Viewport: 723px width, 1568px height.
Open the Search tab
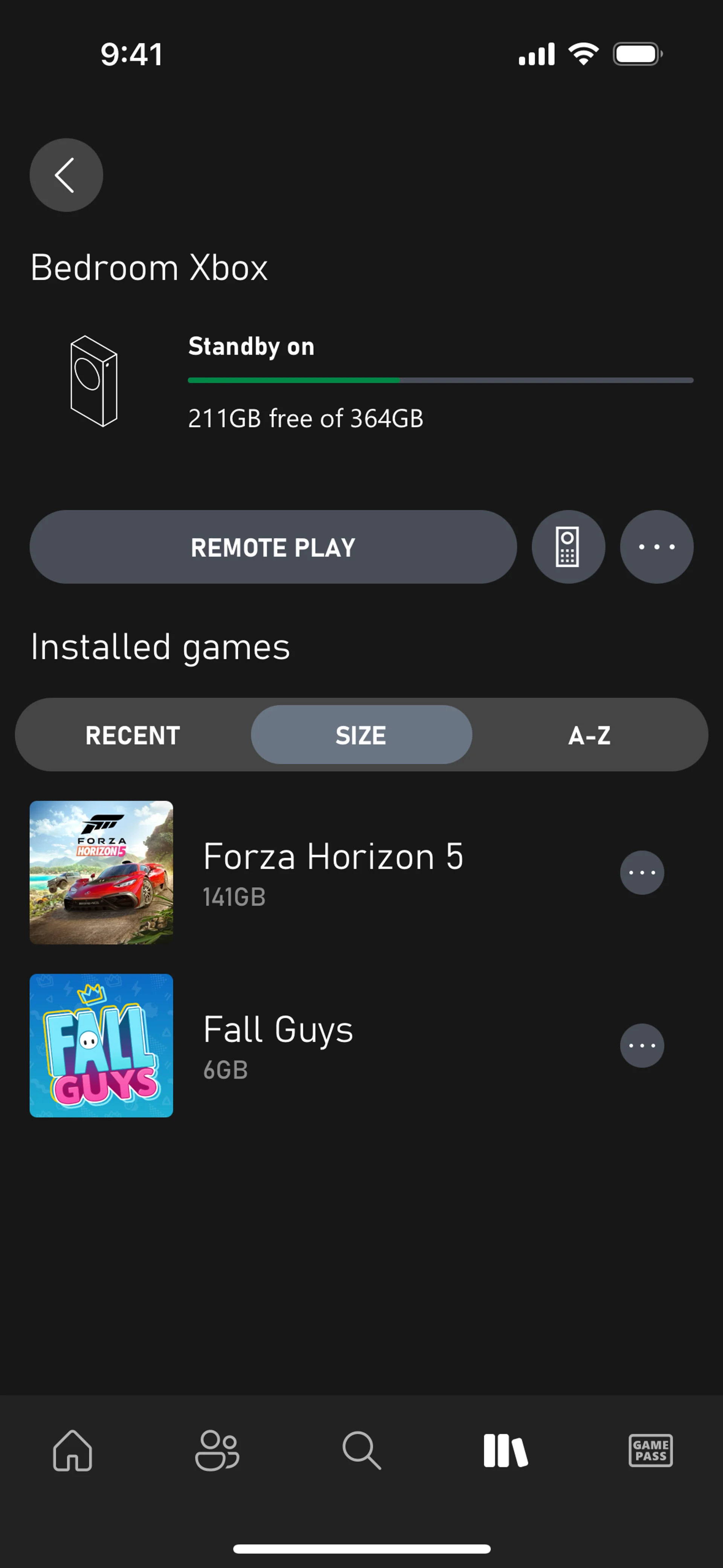[361, 1450]
